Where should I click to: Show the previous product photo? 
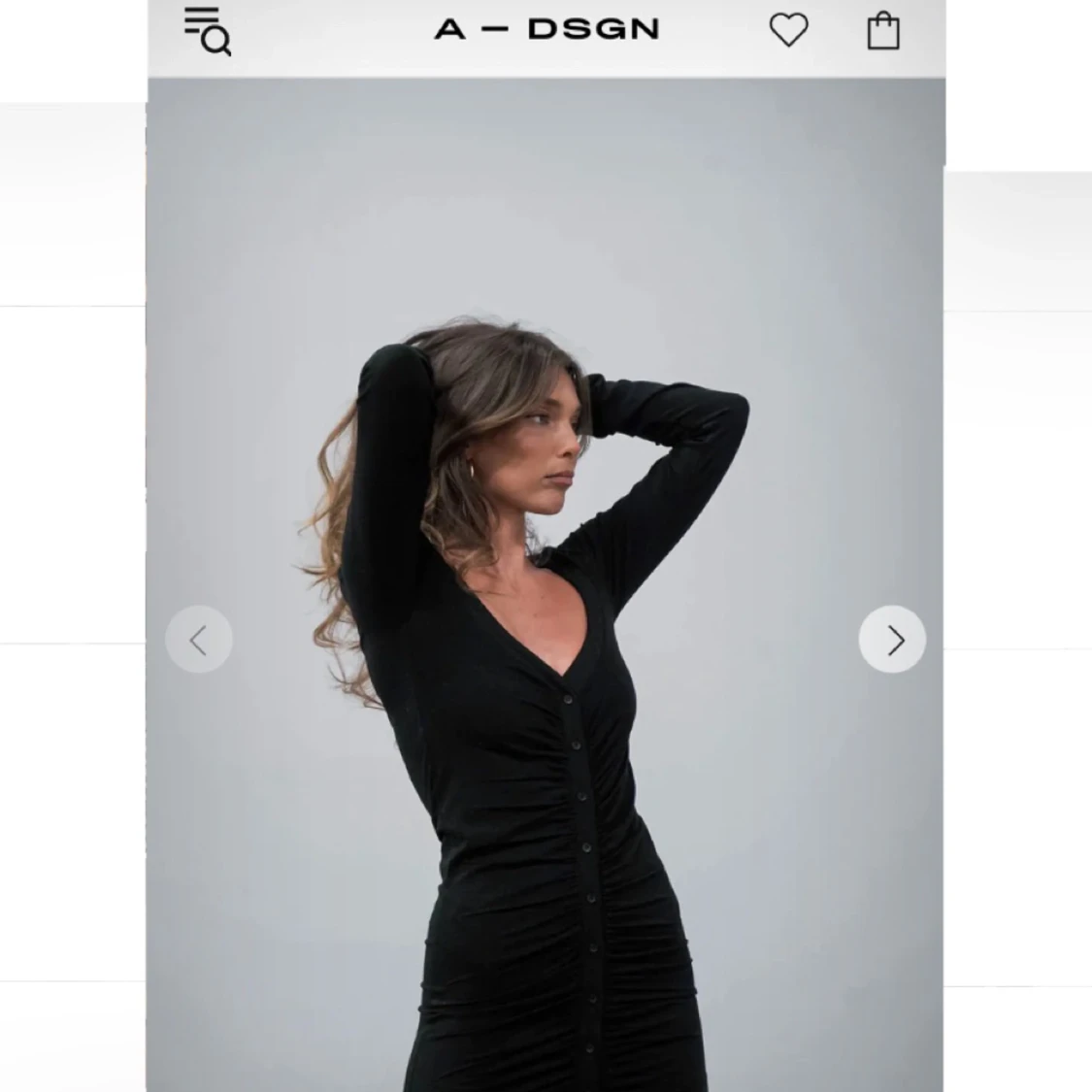pyautogui.click(x=199, y=640)
